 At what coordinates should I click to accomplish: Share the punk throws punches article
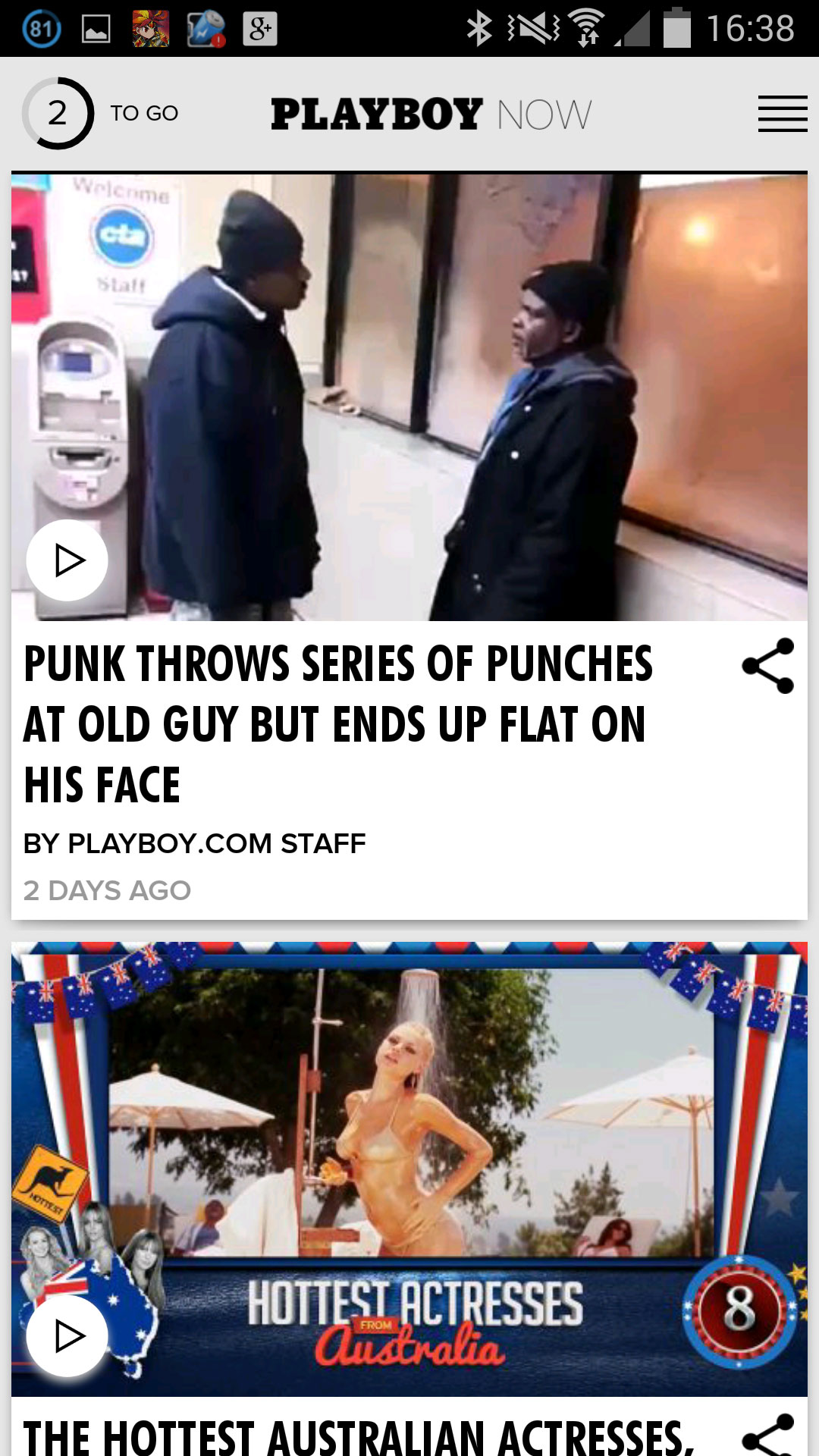(767, 666)
